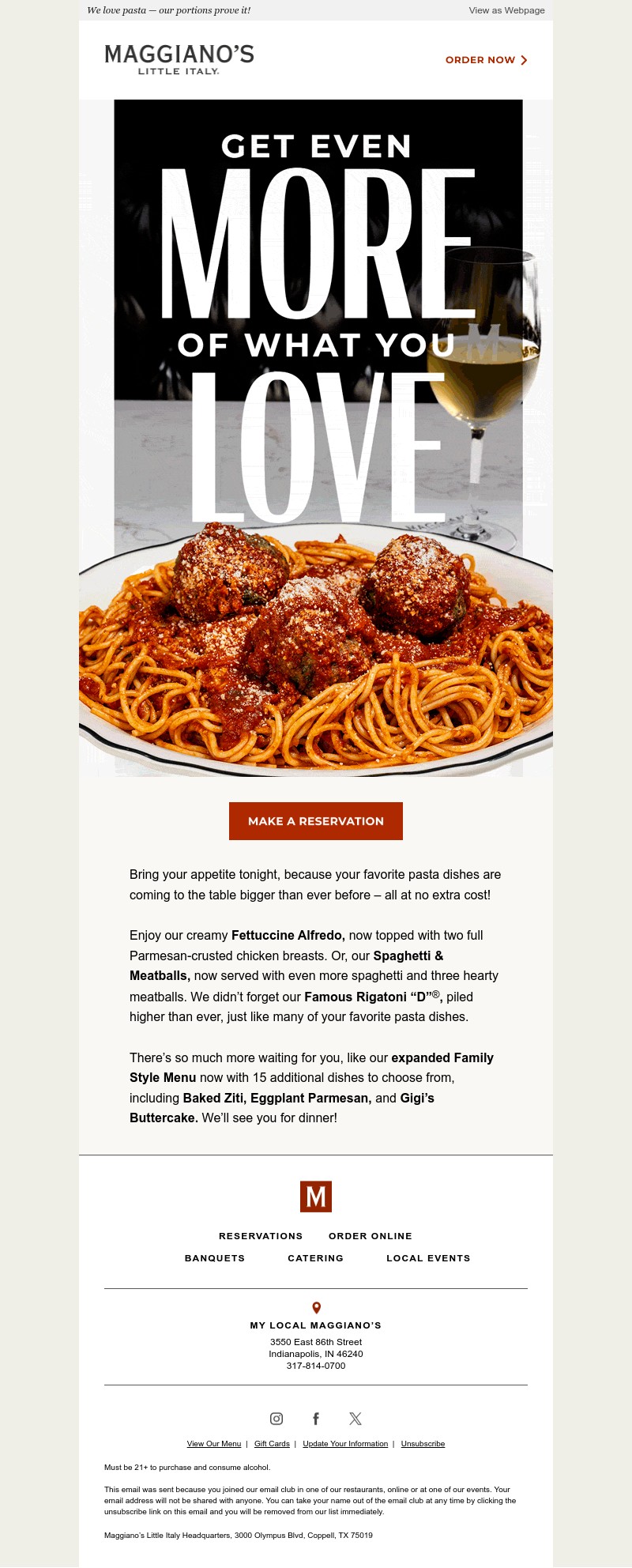Click the chevron arrow next to ORDER NOW

tap(525, 60)
